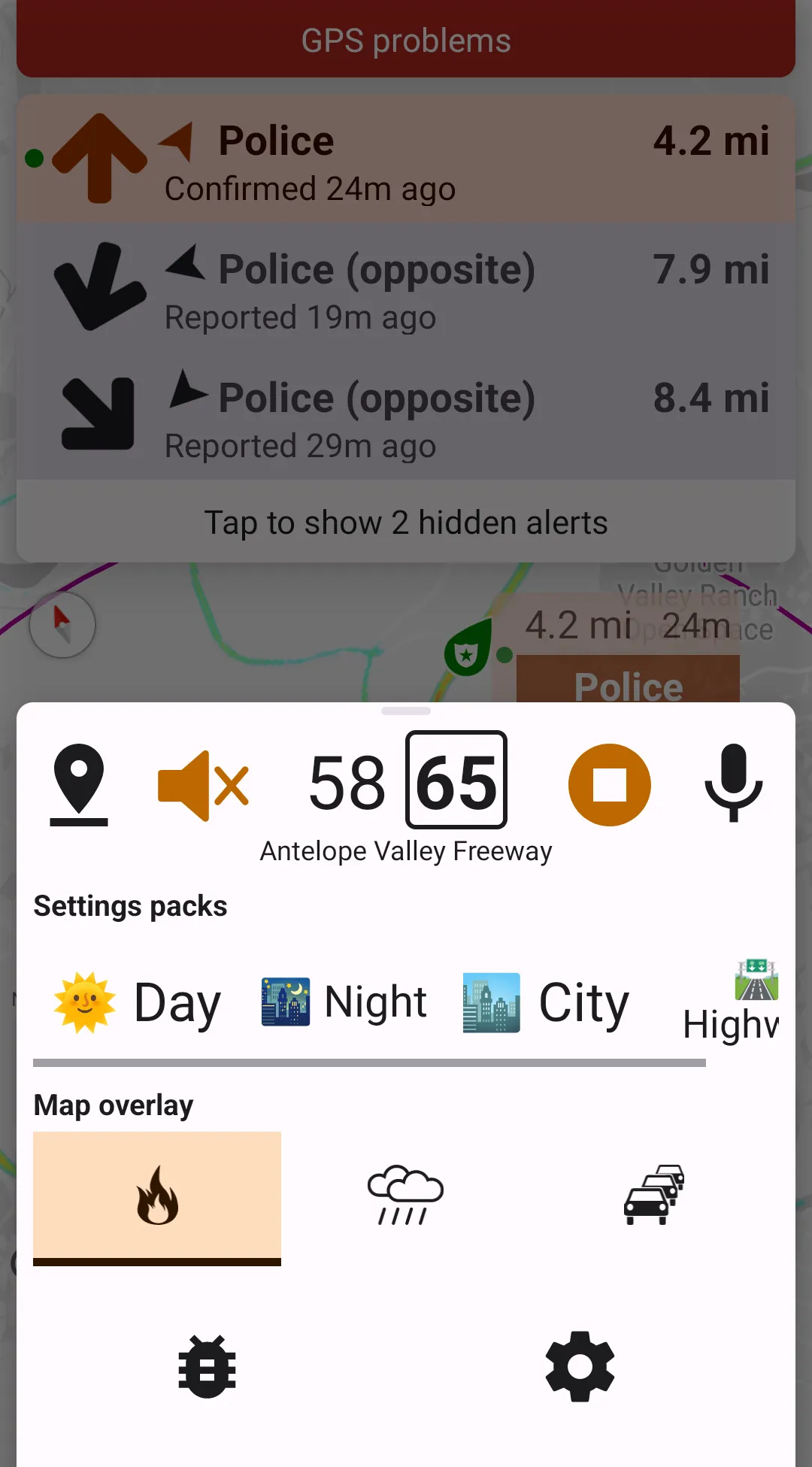The width and height of the screenshot is (812, 1467).
Task: Open the Police (opposite) alert at 7.9 mi
Action: pos(406,288)
